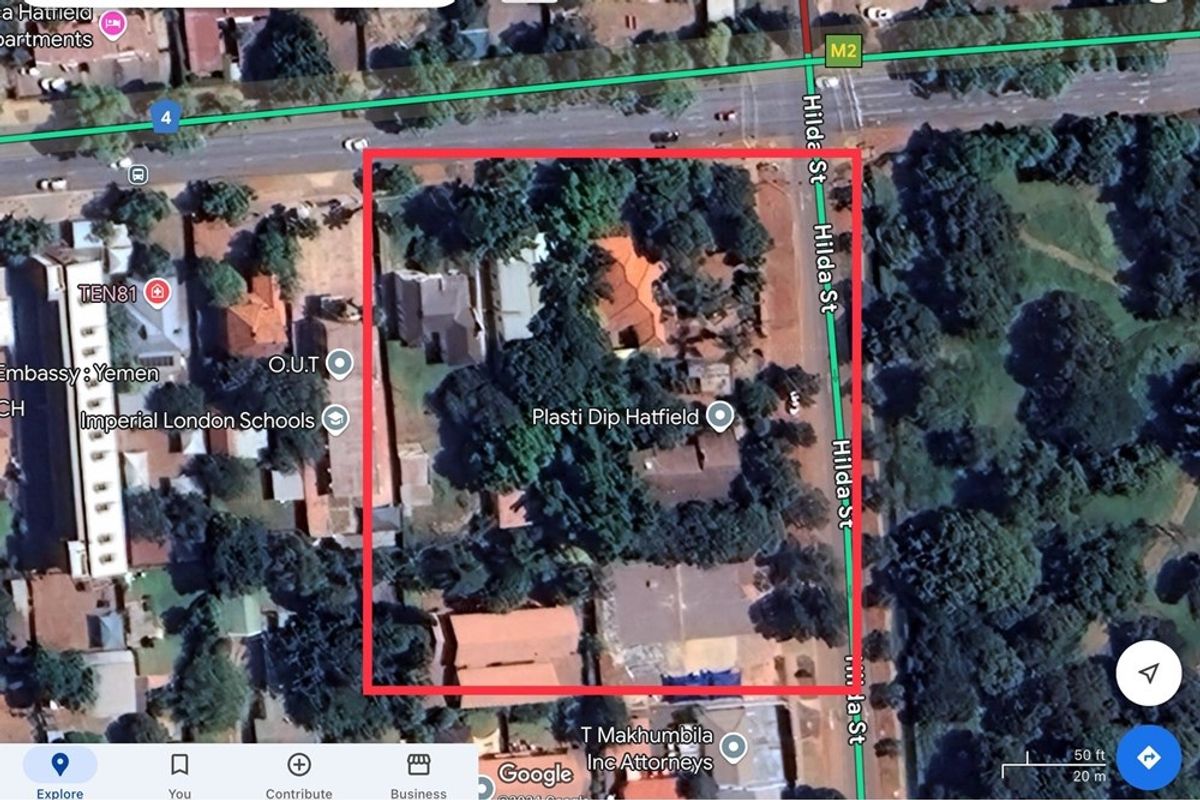Open the TEN81 lodging pin

tap(156, 293)
